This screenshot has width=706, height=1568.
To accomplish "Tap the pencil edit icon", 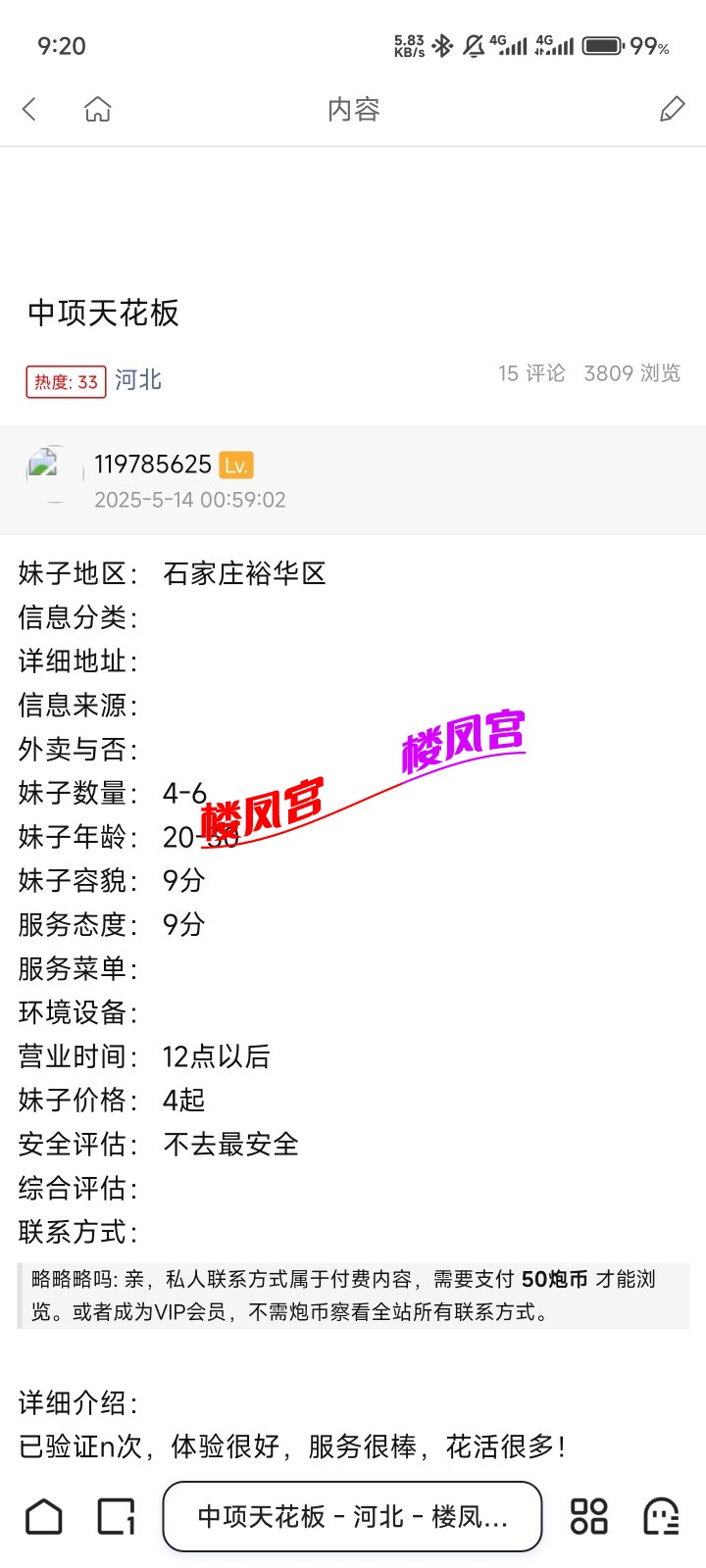I will 672,109.
